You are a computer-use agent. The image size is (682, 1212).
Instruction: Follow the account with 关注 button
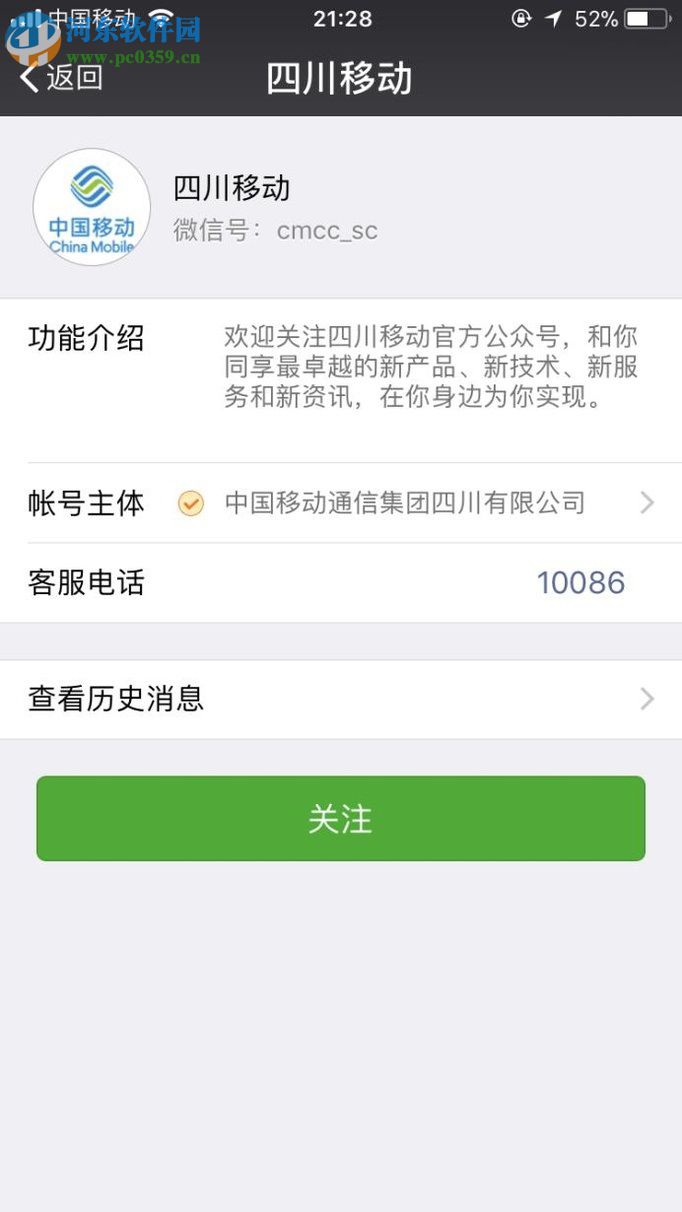click(341, 819)
